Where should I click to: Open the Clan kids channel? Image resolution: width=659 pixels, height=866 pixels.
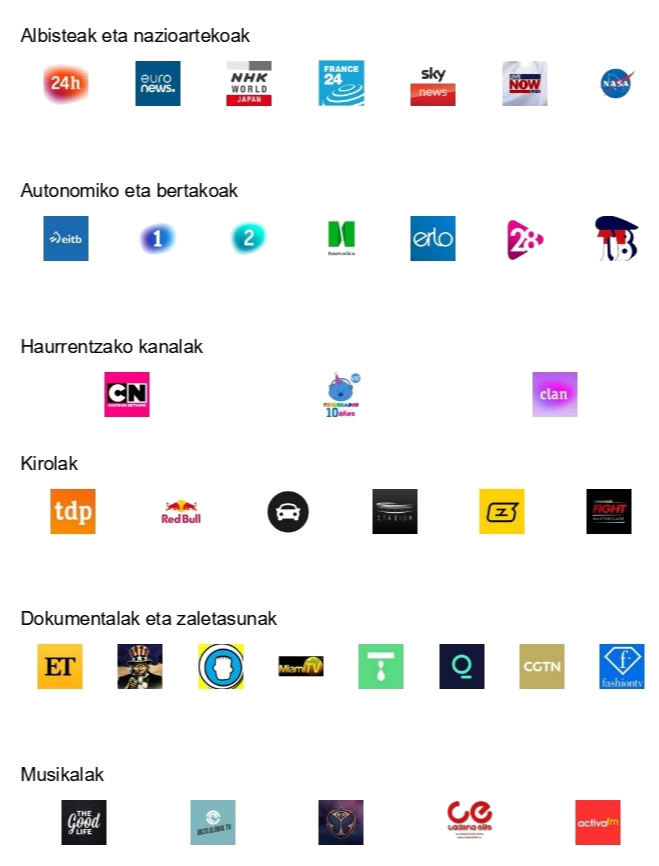[x=554, y=394]
